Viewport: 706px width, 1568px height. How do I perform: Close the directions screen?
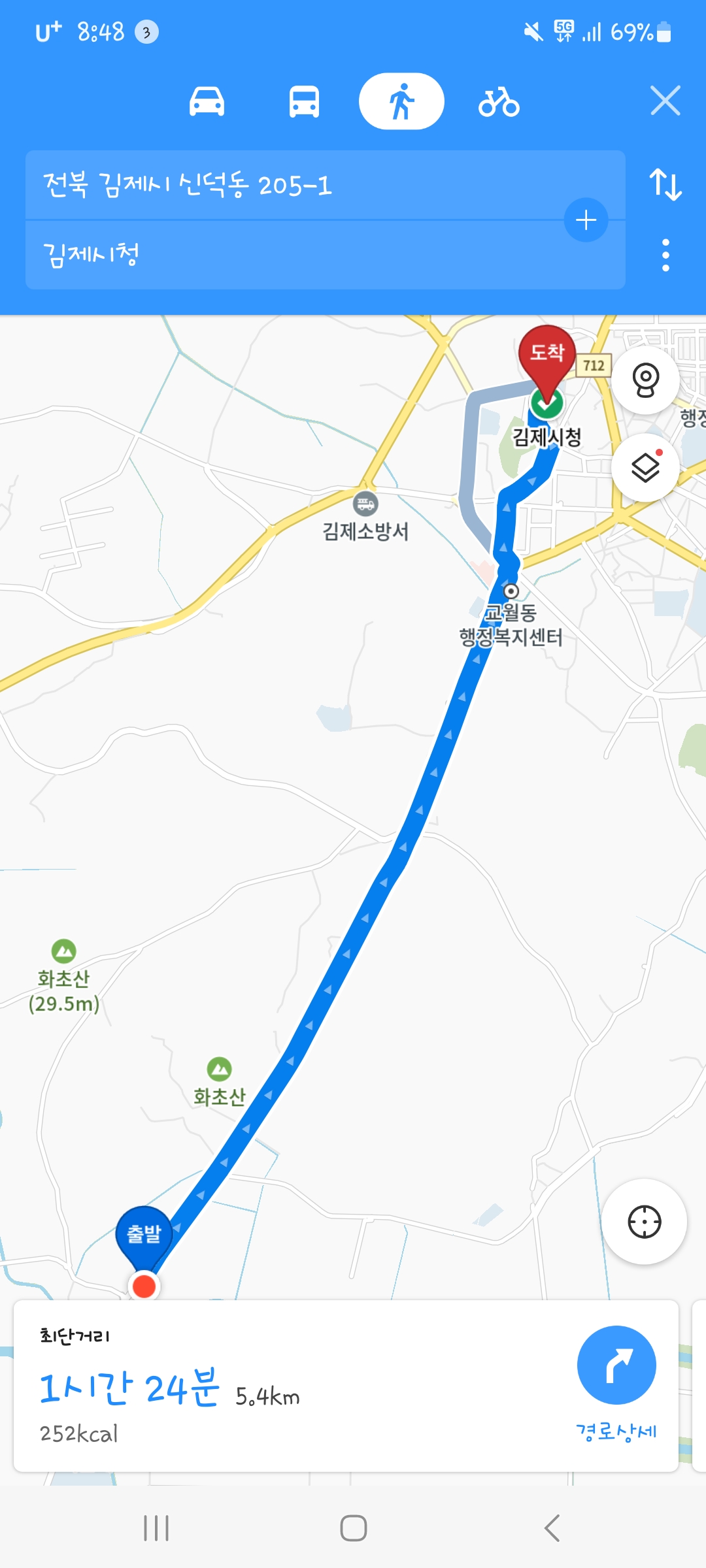665,101
